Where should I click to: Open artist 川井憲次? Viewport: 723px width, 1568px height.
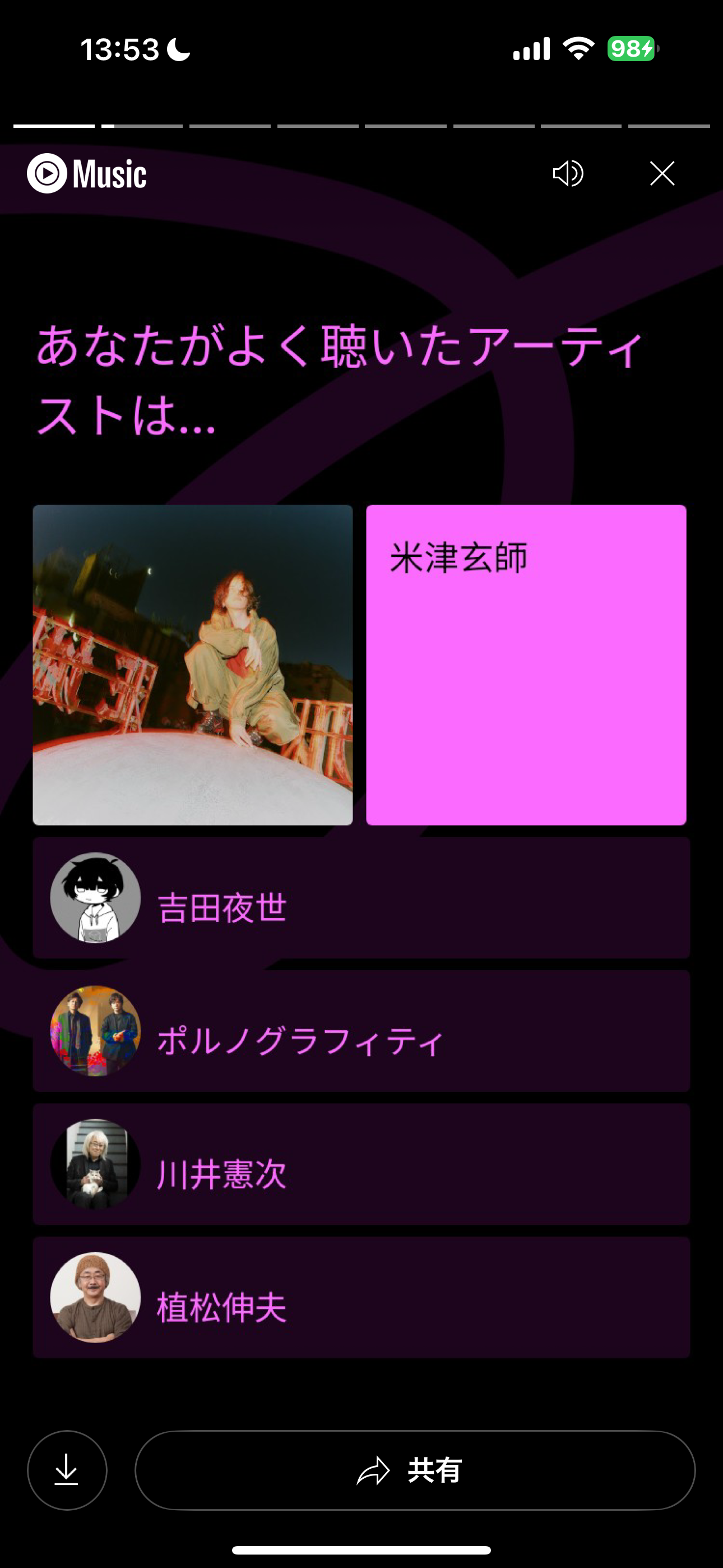(361, 1164)
